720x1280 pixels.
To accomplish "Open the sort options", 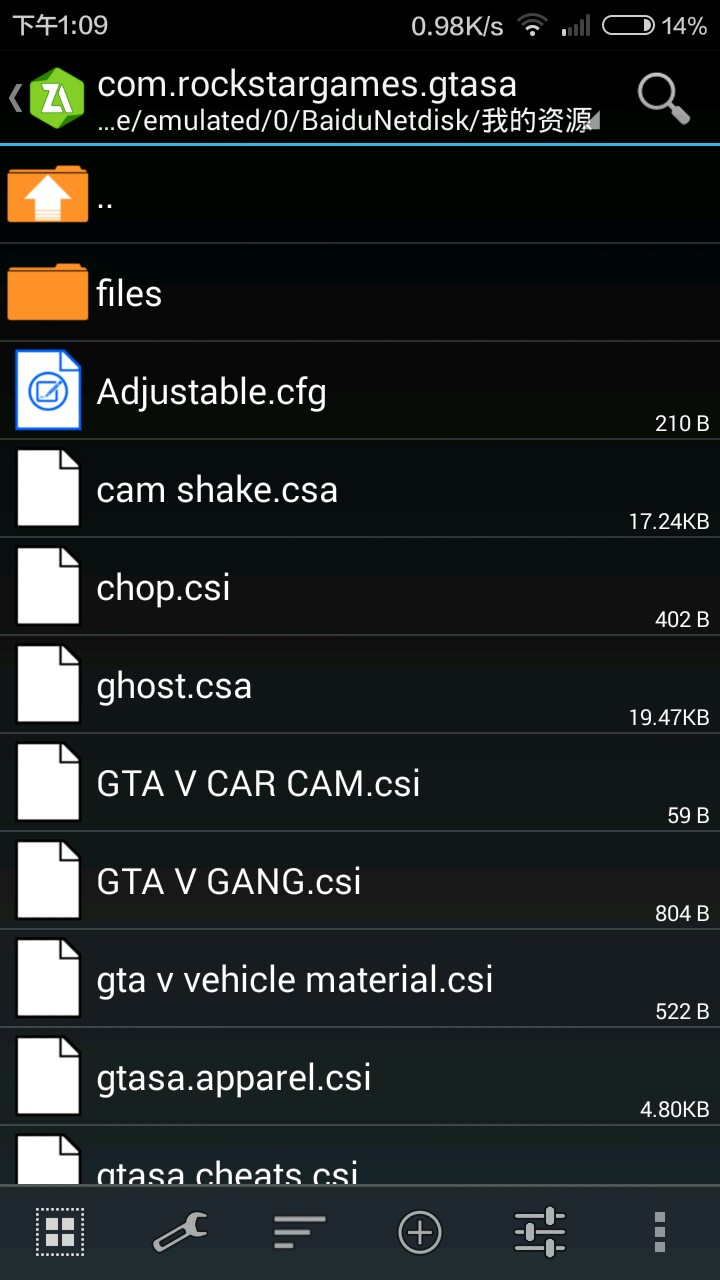I will point(300,1232).
